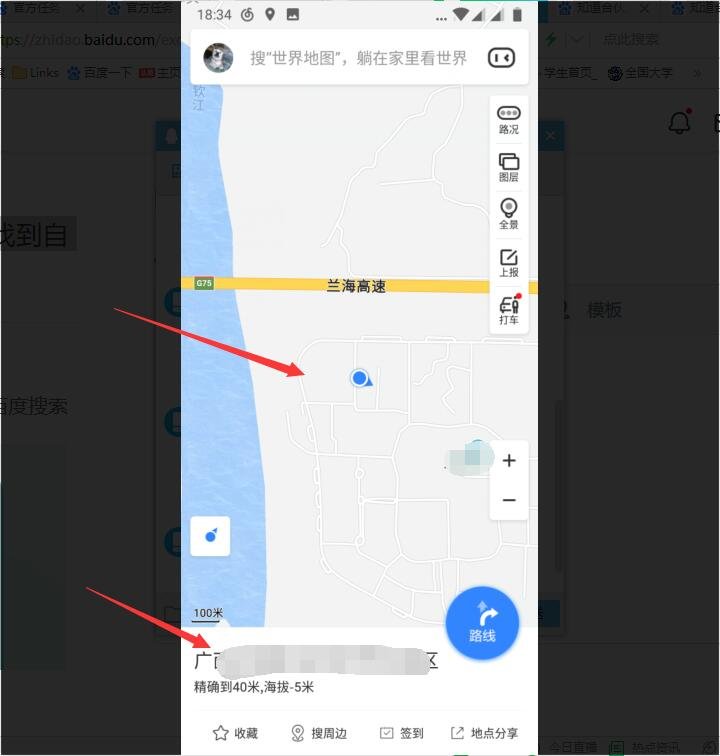The height and width of the screenshot is (756, 720).
Task: Open the notification bell
Action: tap(679, 121)
